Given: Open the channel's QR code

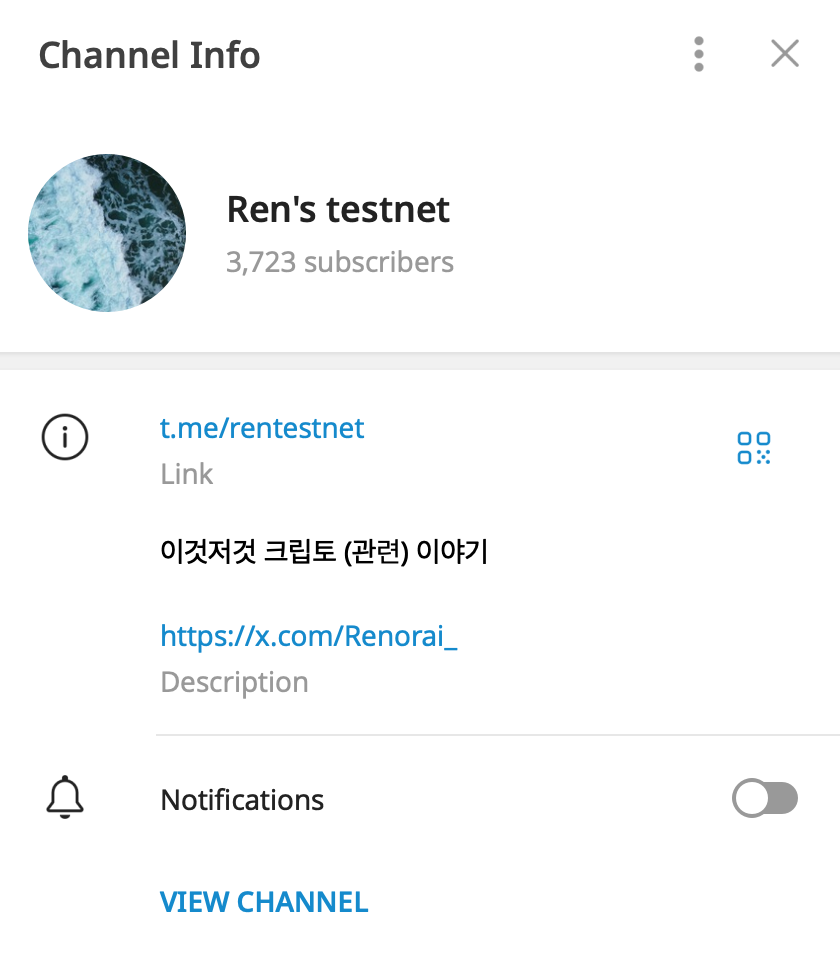Looking at the screenshot, I should pyautogui.click(x=754, y=448).
